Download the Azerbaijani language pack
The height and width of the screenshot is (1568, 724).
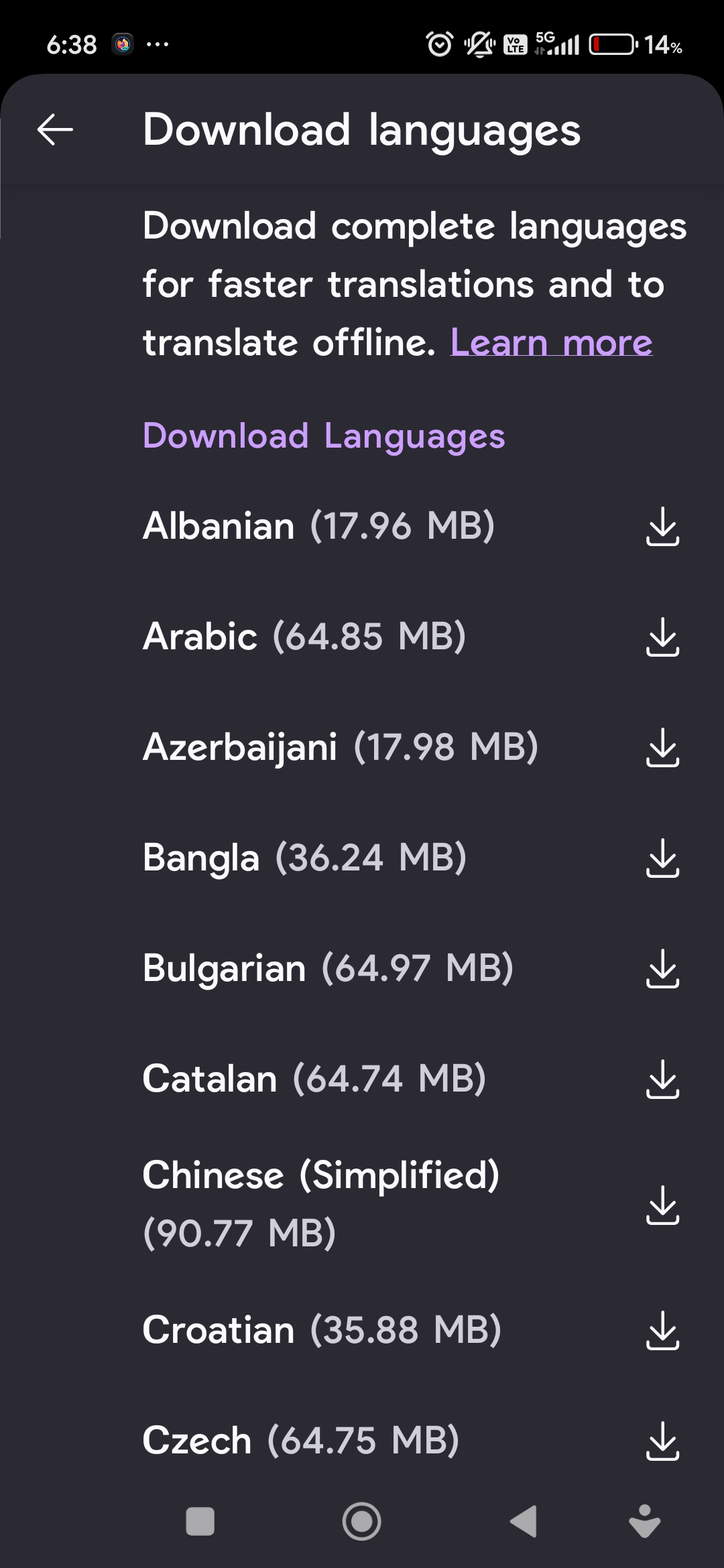pos(662,747)
